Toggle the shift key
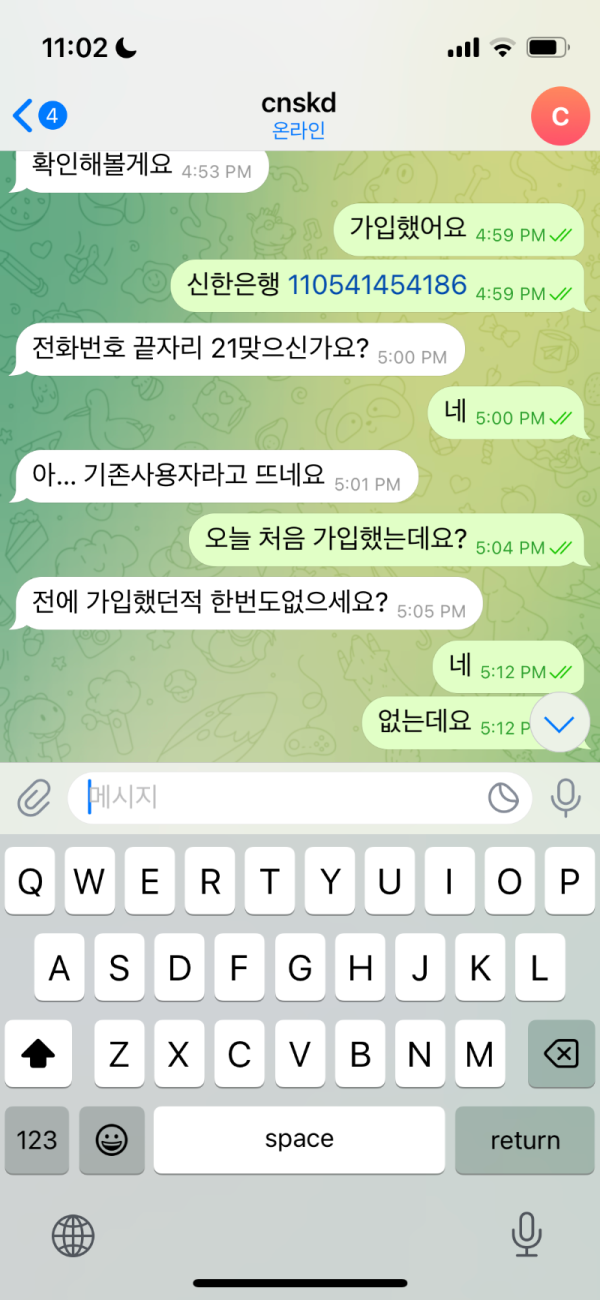 coord(38,1053)
